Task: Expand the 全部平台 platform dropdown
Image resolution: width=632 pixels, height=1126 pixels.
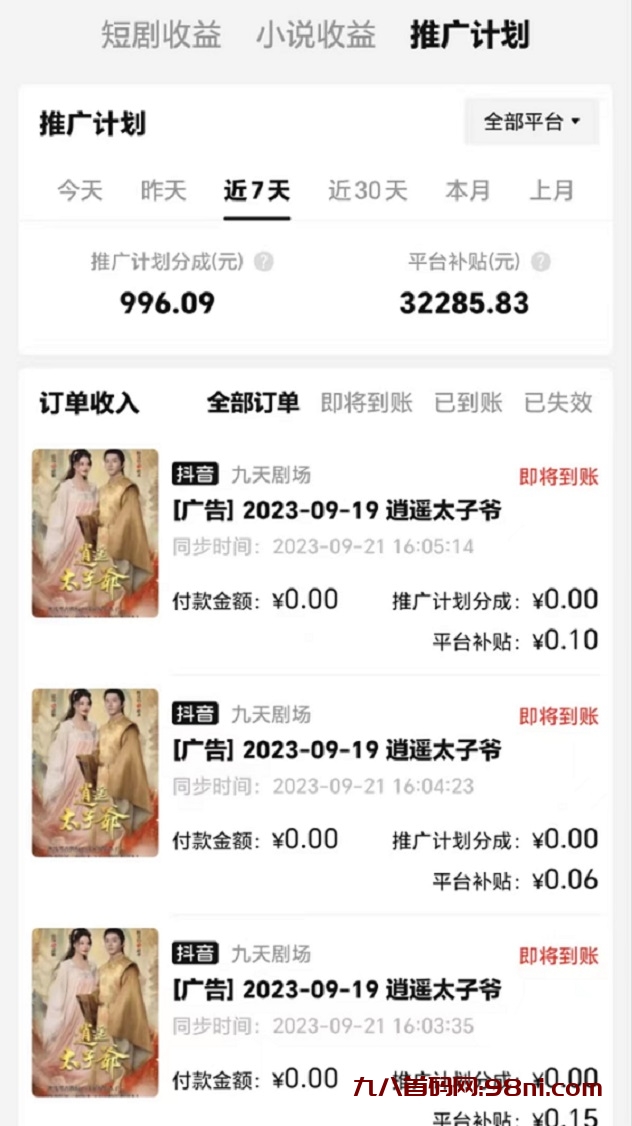Action: pyautogui.click(x=531, y=123)
